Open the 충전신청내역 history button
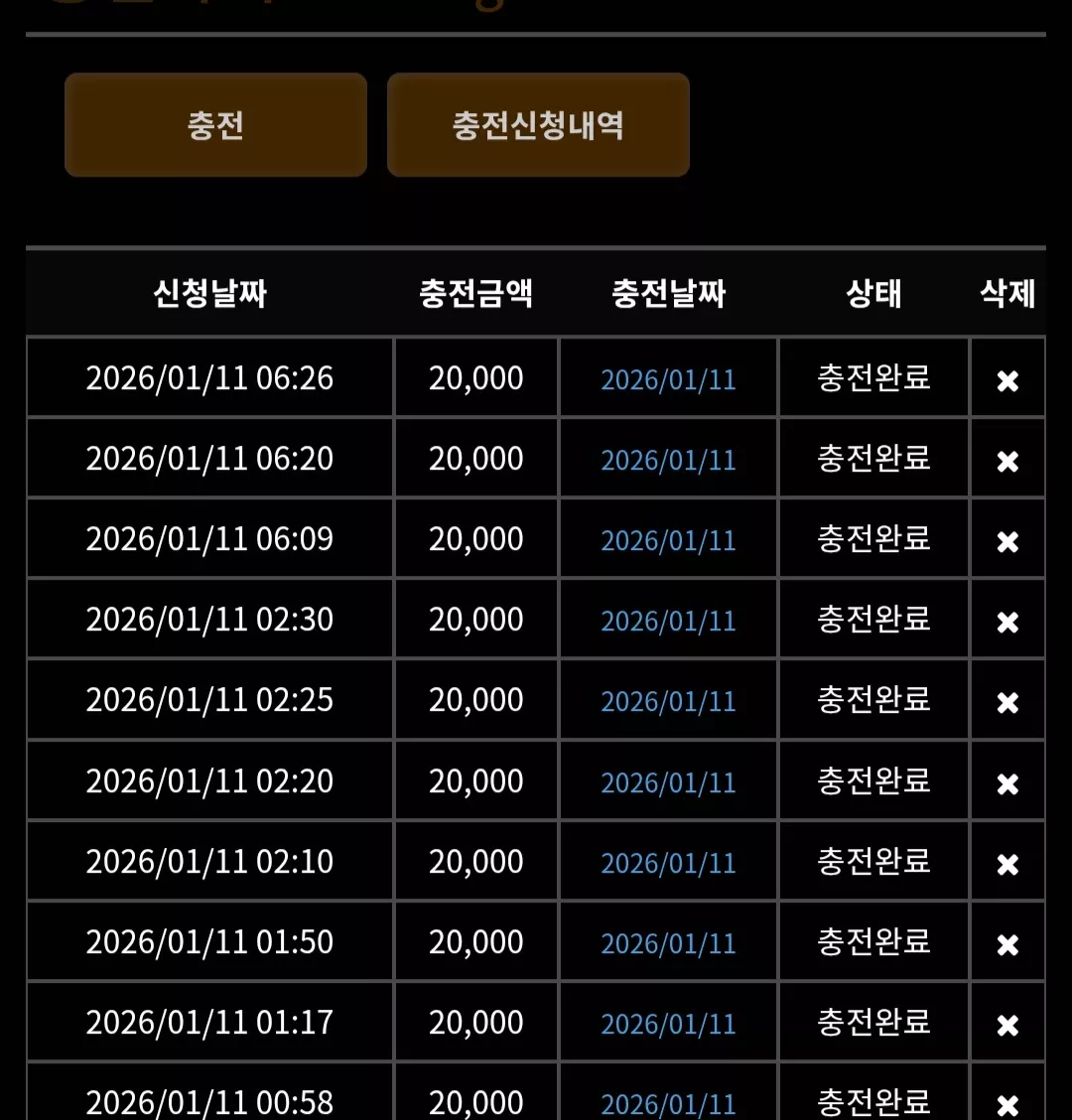The height and width of the screenshot is (1120, 1072). (x=538, y=125)
